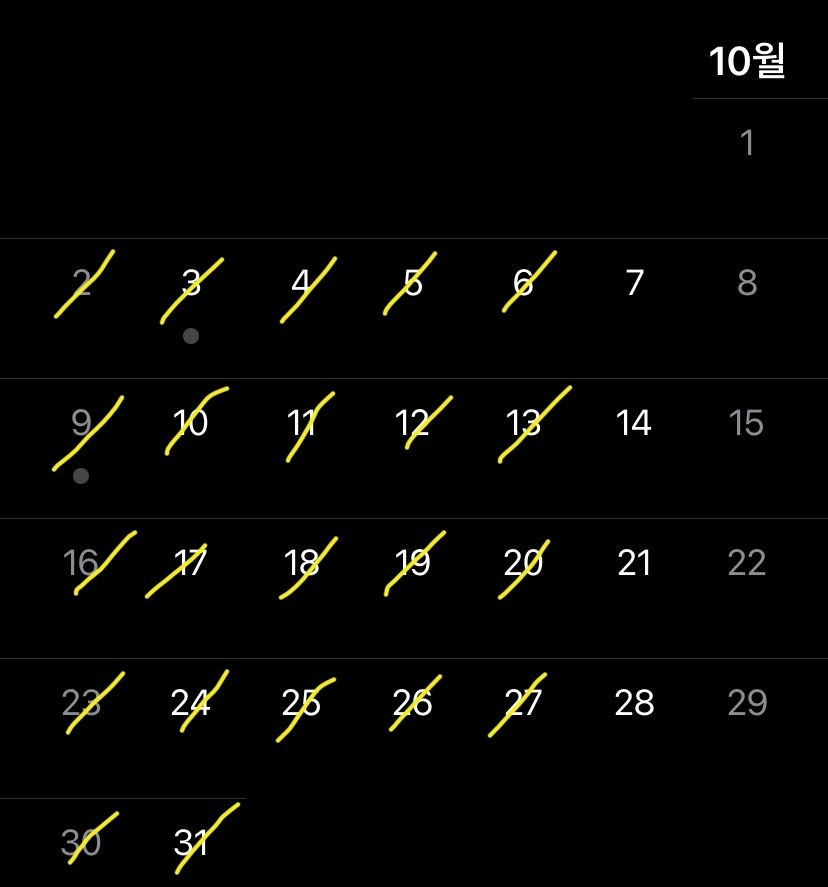The width and height of the screenshot is (828, 887).
Task: Choose October 7
Action: pos(634,283)
